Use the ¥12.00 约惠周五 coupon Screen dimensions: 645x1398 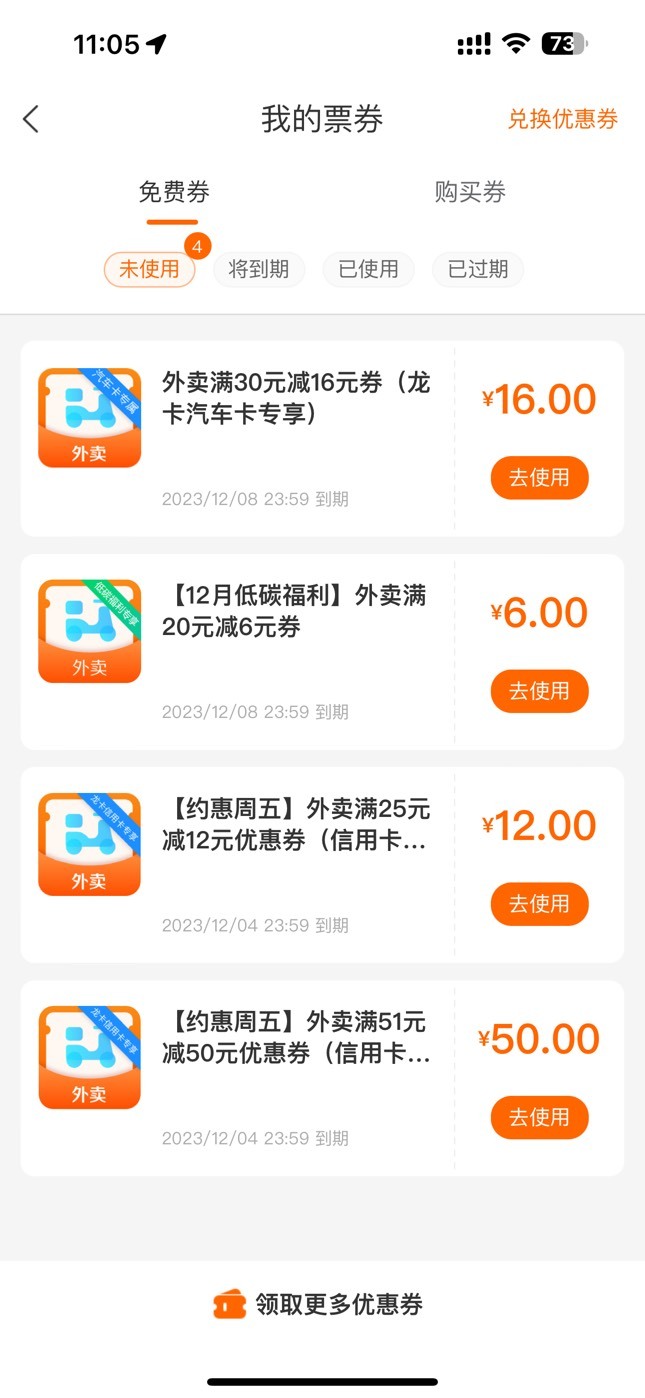pyautogui.click(x=539, y=904)
